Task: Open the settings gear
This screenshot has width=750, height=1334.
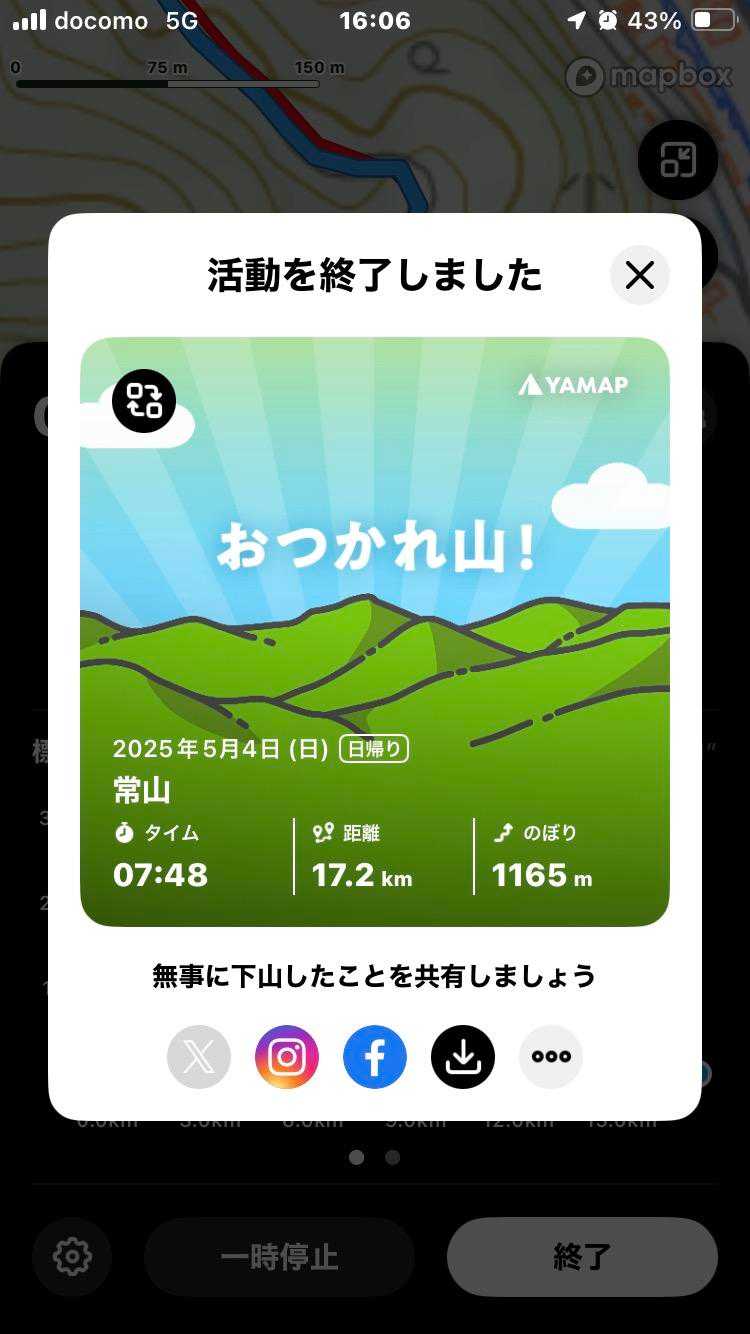Action: point(72,1257)
